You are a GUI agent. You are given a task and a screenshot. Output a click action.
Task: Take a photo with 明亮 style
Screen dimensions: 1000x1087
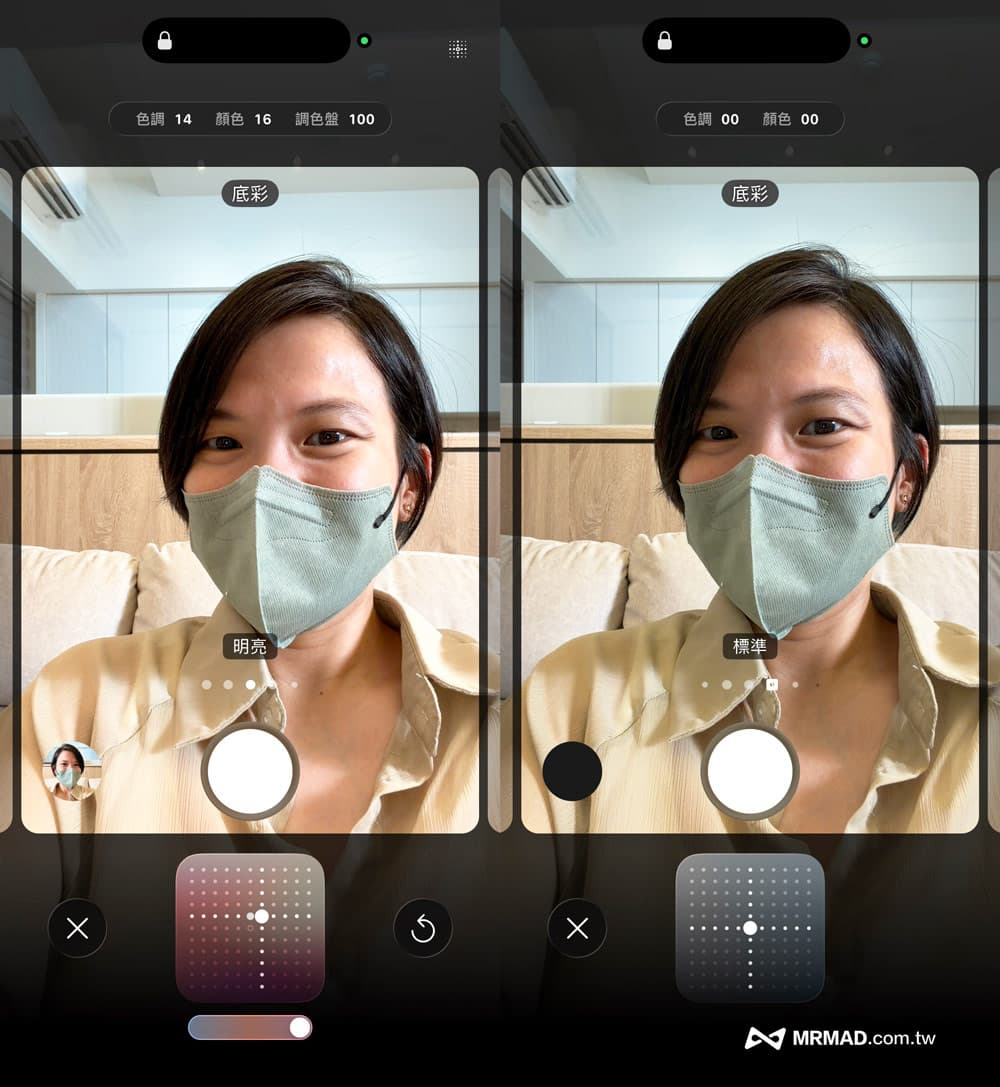(x=250, y=771)
